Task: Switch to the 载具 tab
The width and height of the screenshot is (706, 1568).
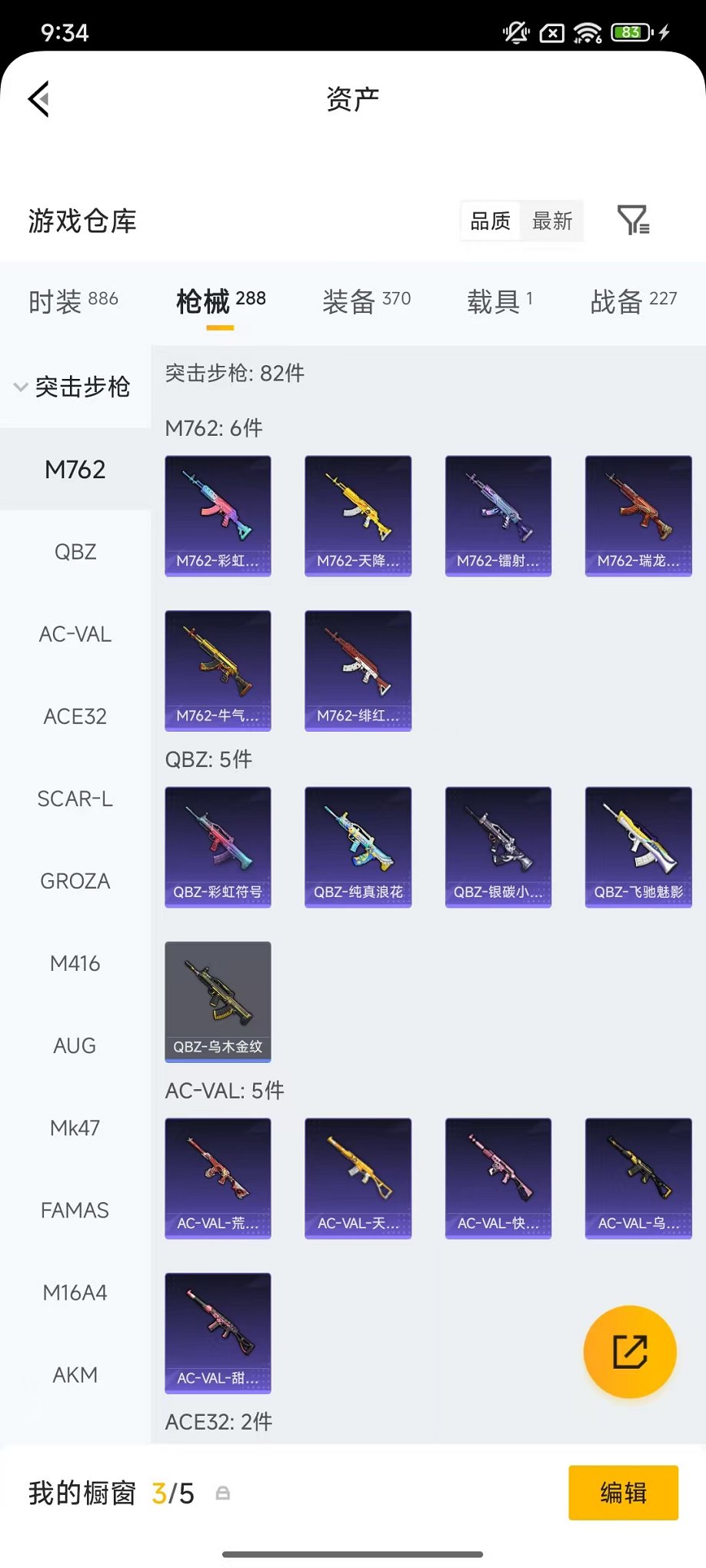Action: (499, 301)
